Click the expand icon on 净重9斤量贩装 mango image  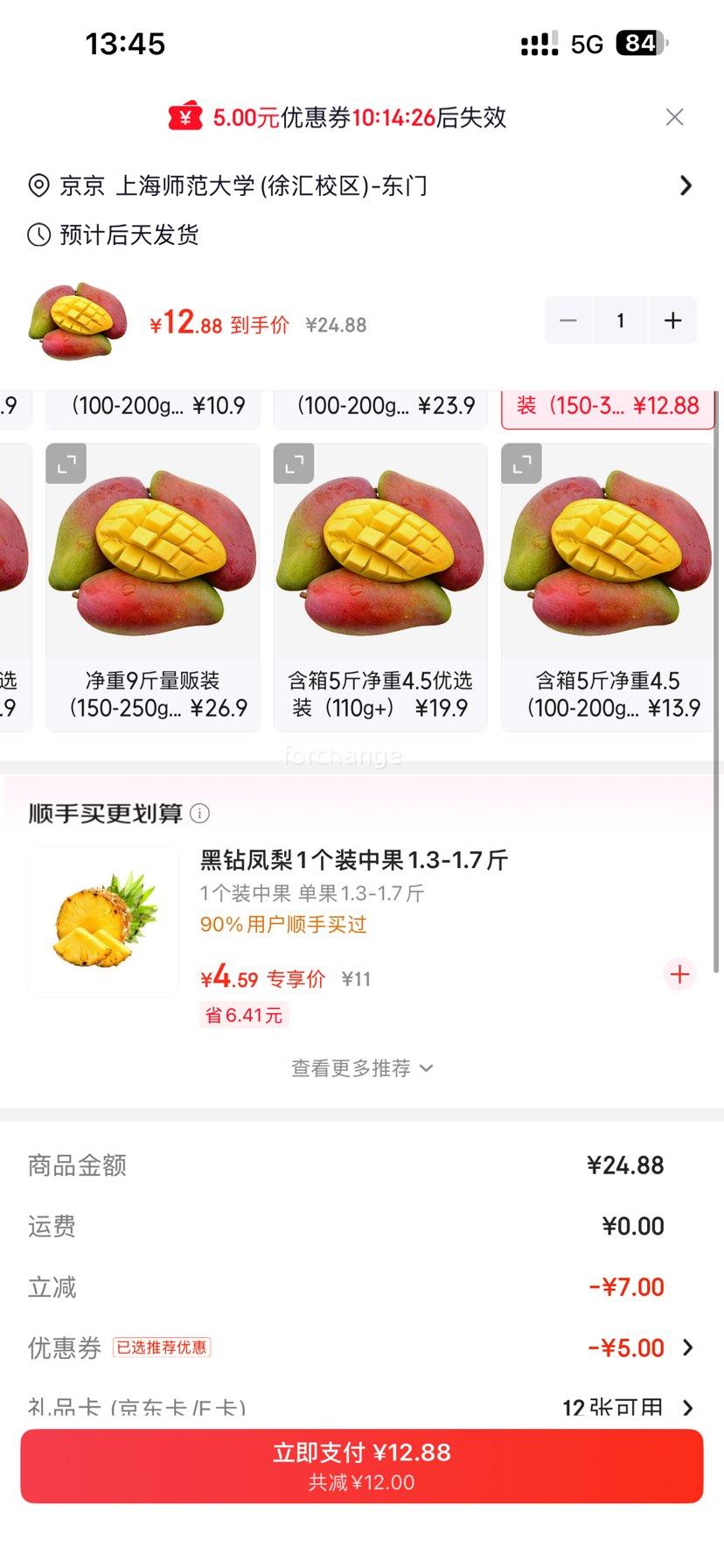[x=66, y=464]
